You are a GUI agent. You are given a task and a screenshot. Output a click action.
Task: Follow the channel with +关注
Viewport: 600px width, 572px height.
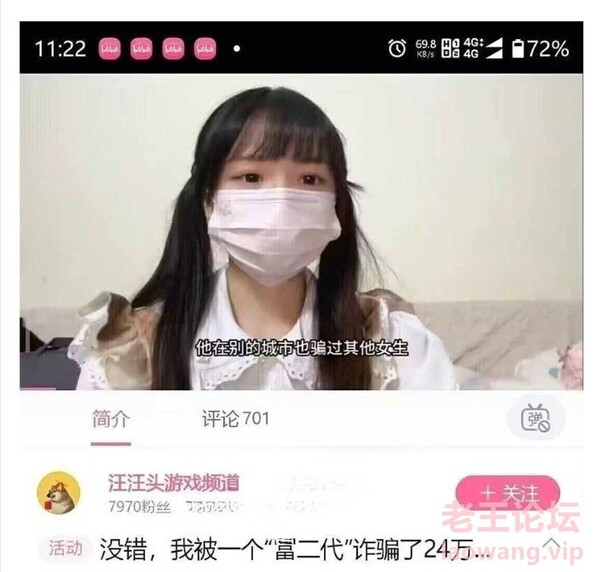tap(508, 494)
